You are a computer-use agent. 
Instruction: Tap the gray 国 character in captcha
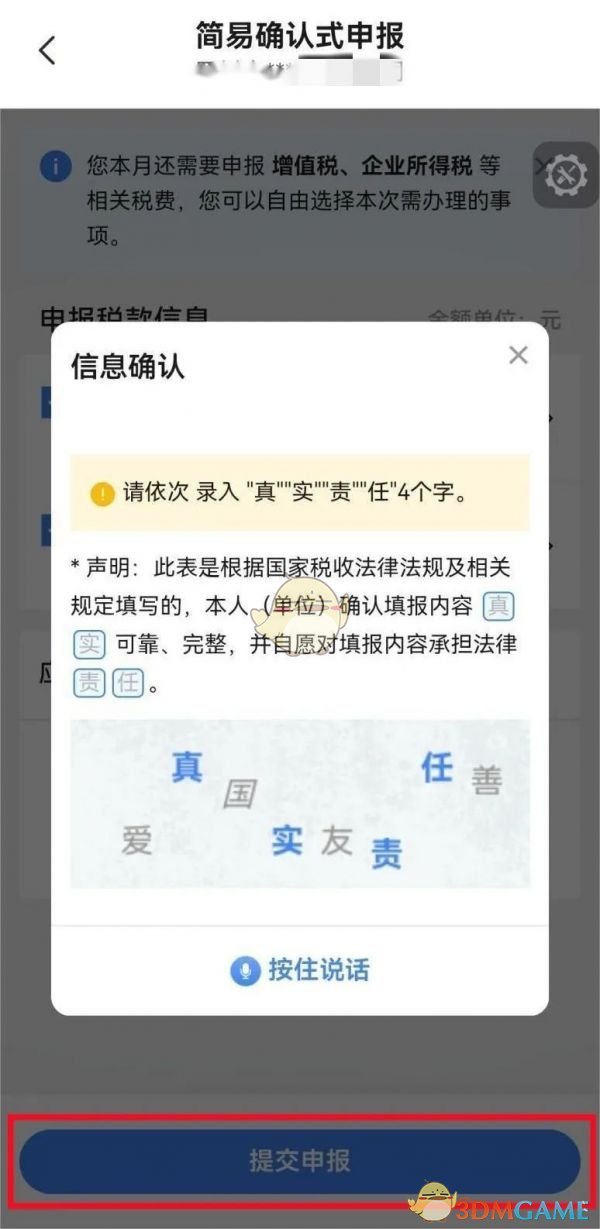(x=239, y=795)
